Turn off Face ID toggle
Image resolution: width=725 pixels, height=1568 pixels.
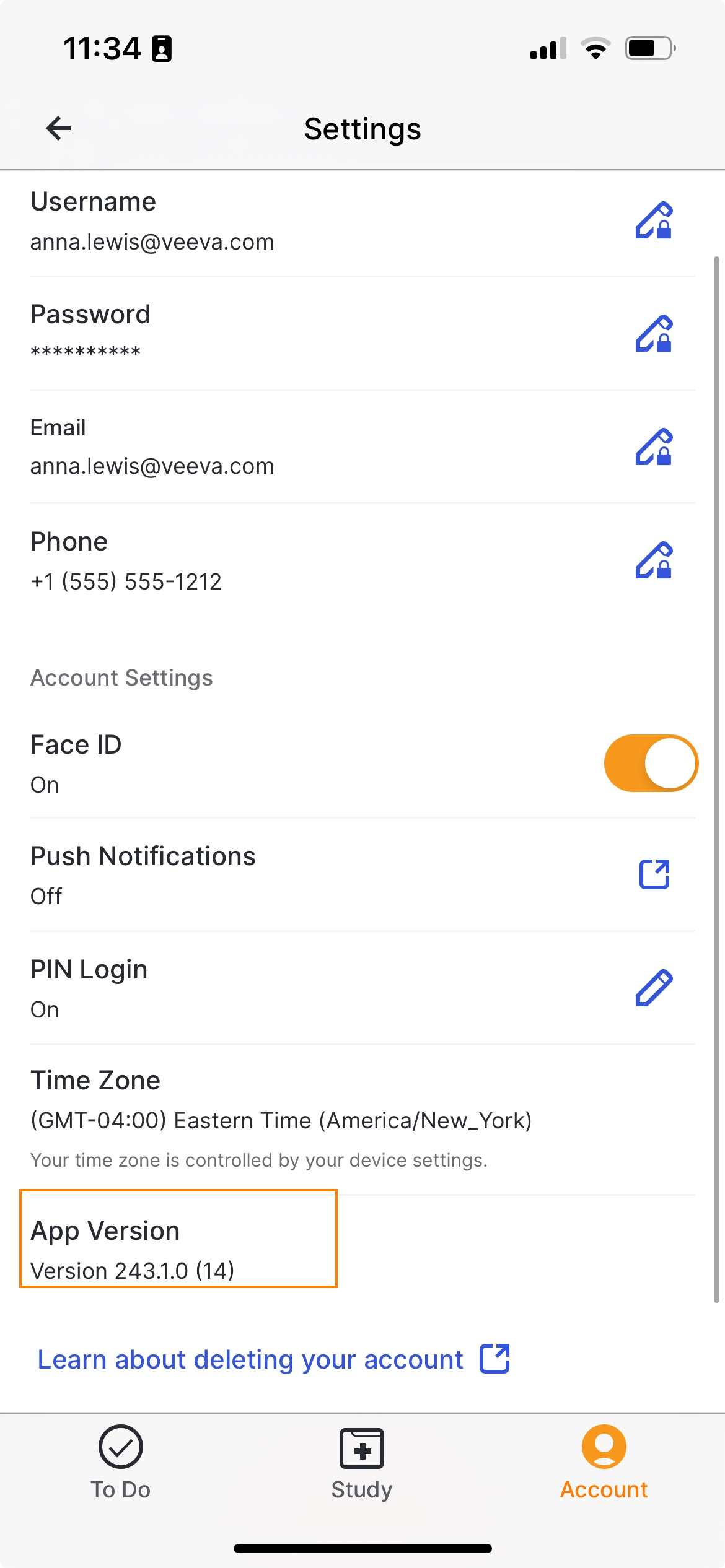[x=651, y=763]
